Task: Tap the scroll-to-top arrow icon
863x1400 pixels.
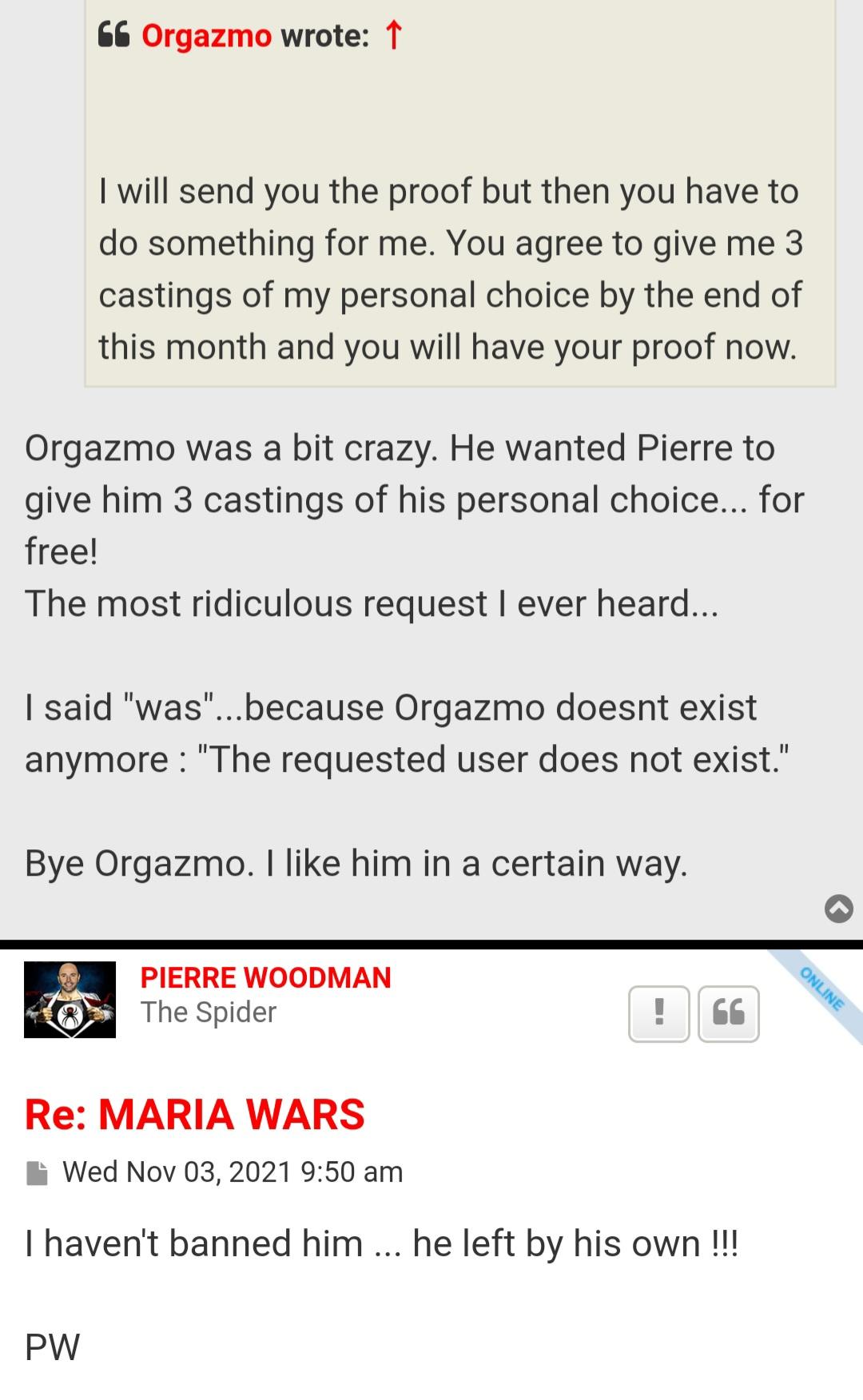Action: [x=838, y=909]
